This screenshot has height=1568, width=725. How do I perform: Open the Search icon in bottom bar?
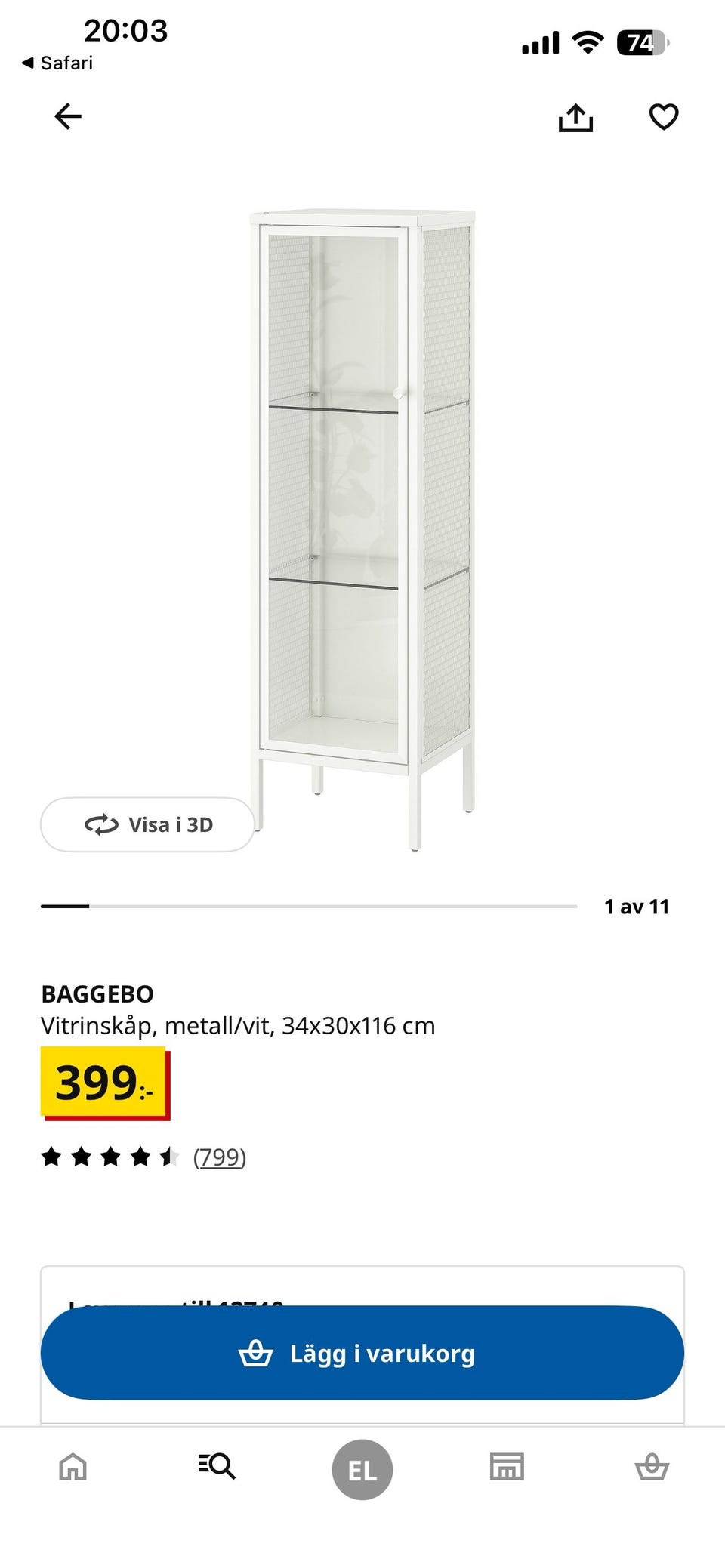pos(217,1468)
